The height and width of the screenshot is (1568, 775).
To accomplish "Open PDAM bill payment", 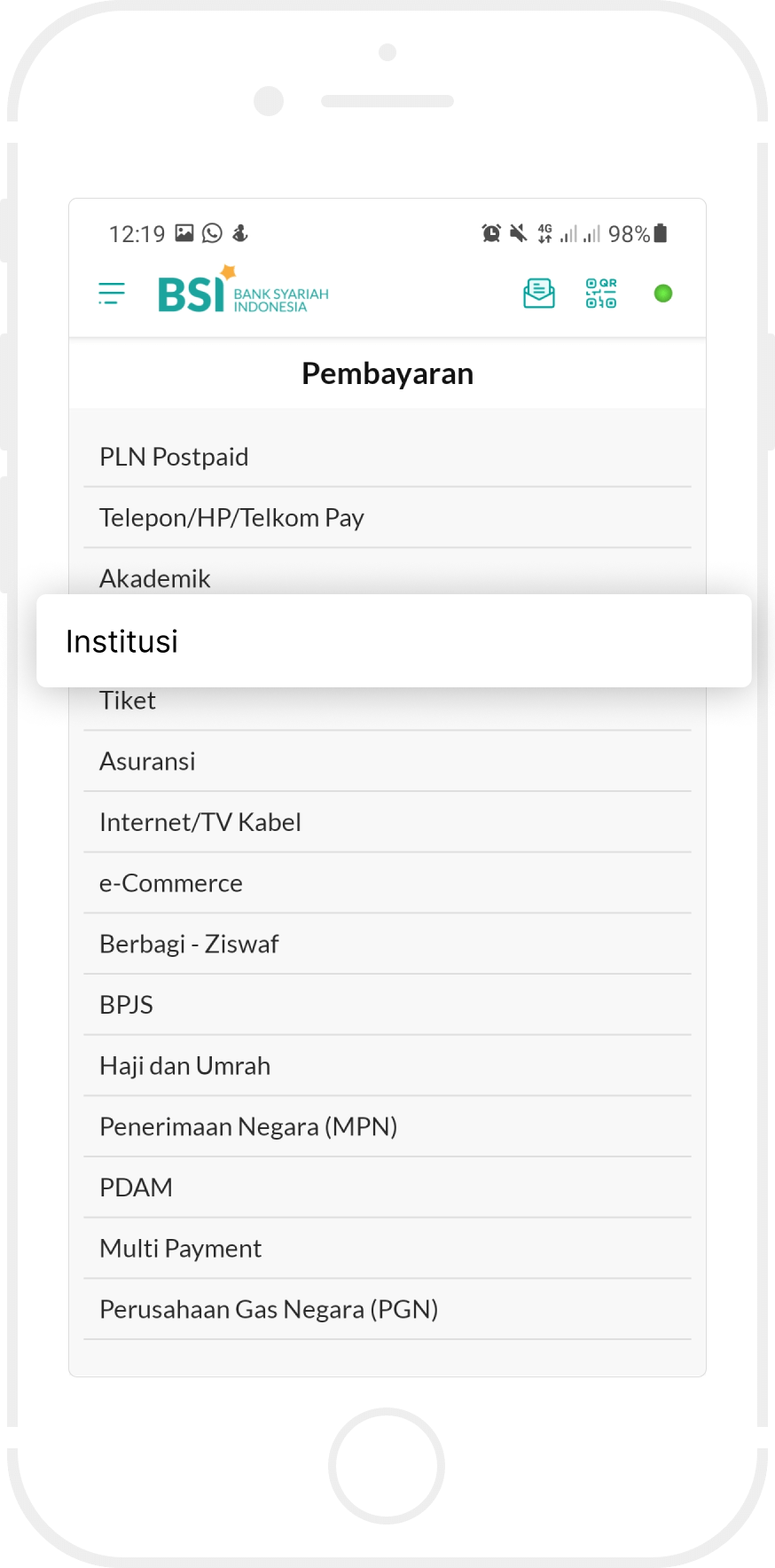I will point(387,1188).
